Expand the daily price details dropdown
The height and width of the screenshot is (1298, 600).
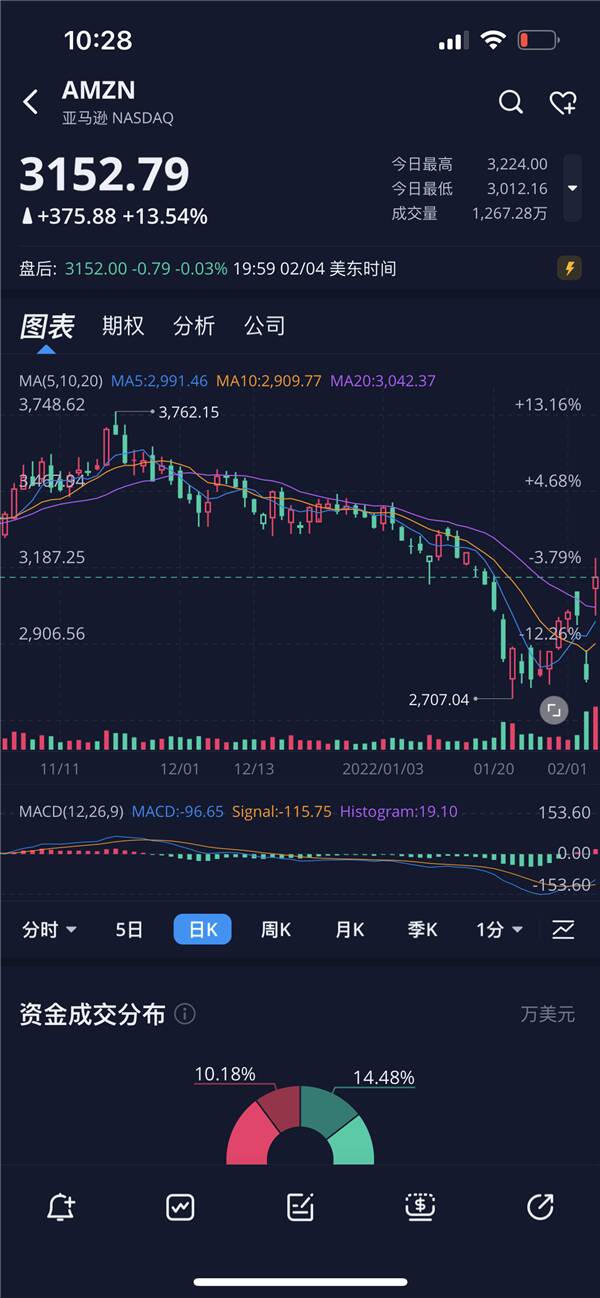(572, 188)
